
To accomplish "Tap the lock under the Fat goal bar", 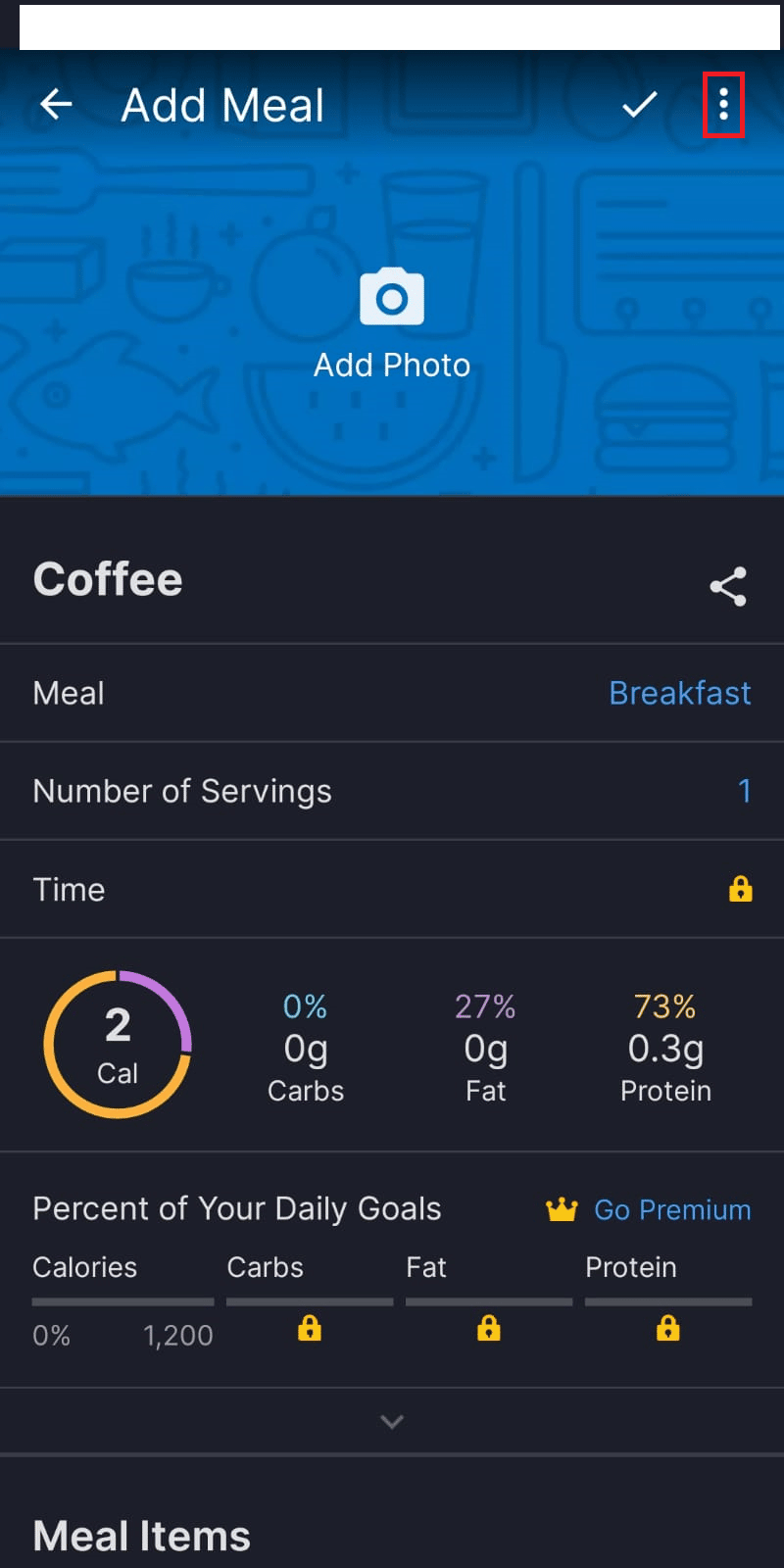I will point(488,1329).
